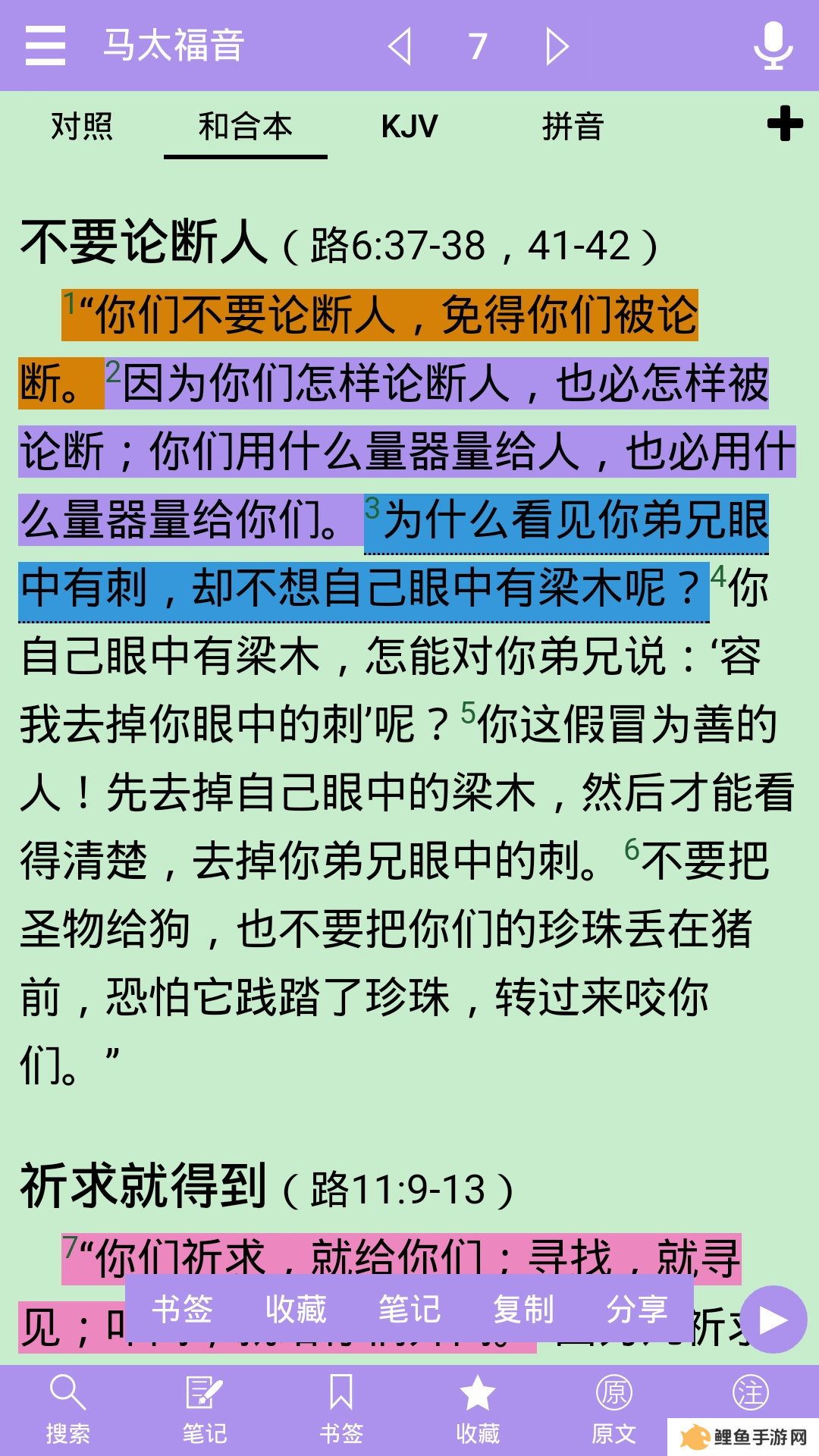
Task: Add a Bible version with plus icon
Action: tap(785, 124)
